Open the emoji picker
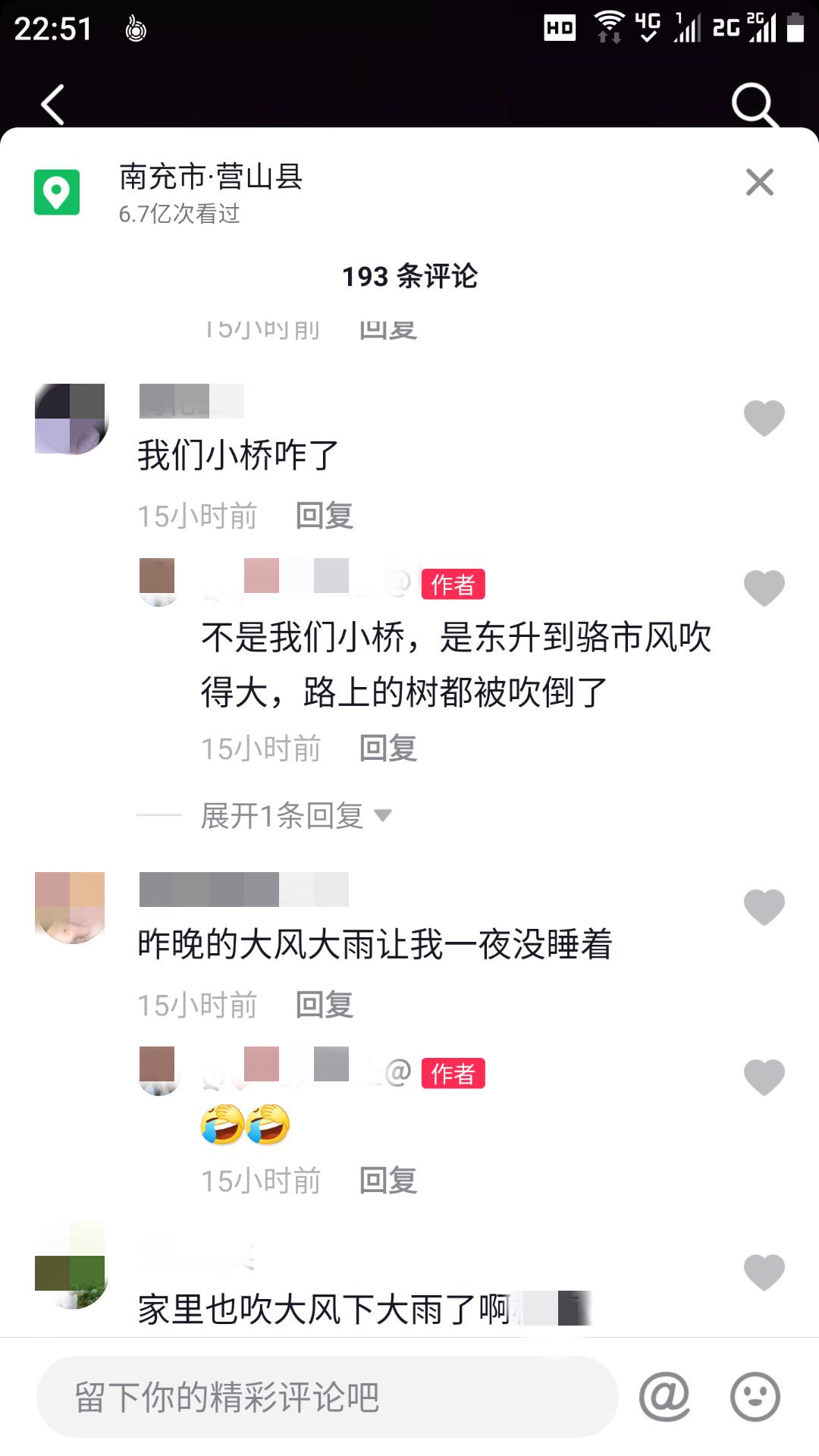This screenshot has width=819, height=1456. [x=755, y=1397]
